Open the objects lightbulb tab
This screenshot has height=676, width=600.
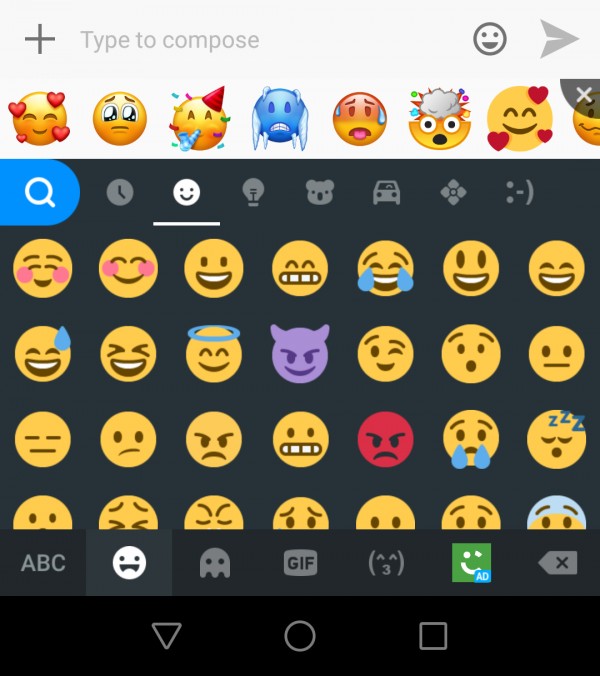(253, 192)
